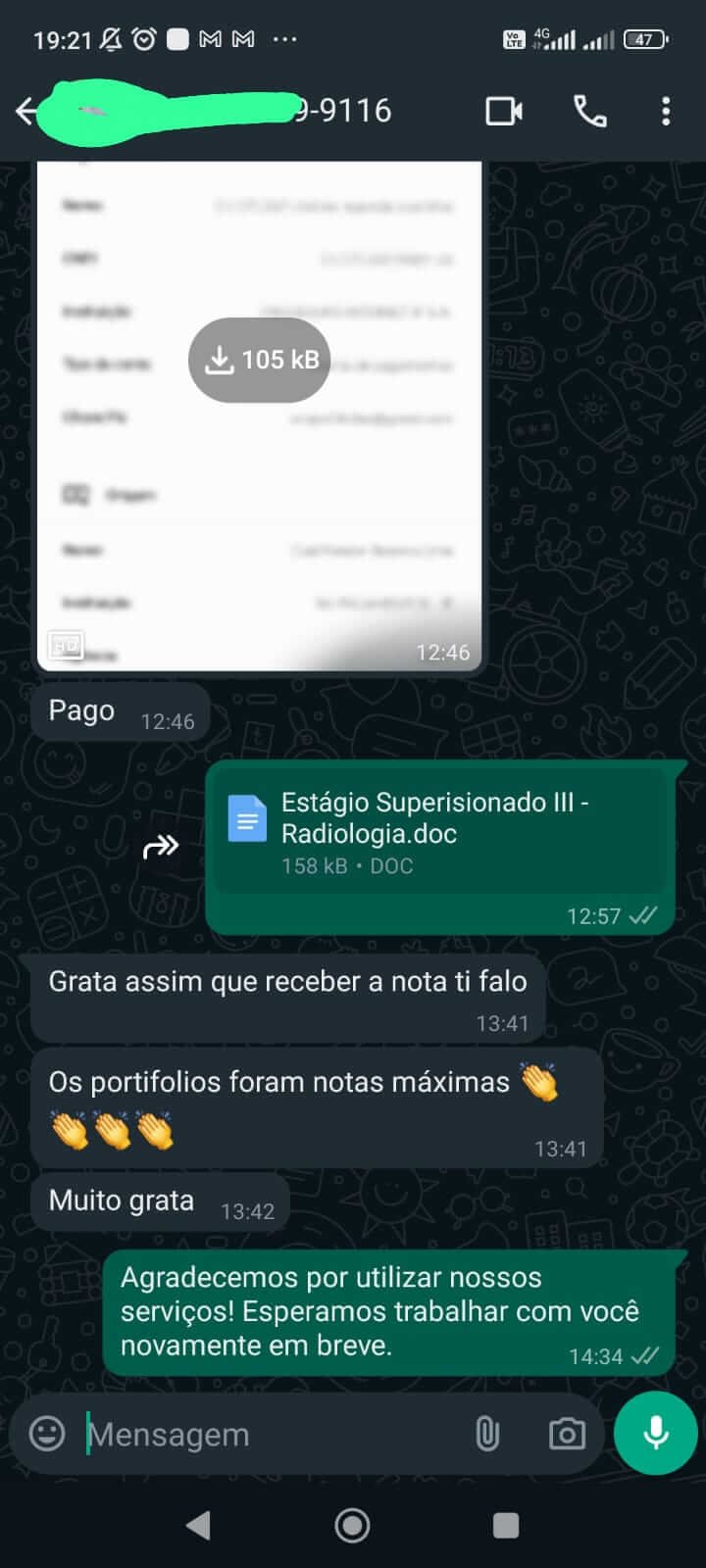Screen dimensions: 706x1568
Task: Record a voice message
Action: pyautogui.click(x=655, y=1433)
